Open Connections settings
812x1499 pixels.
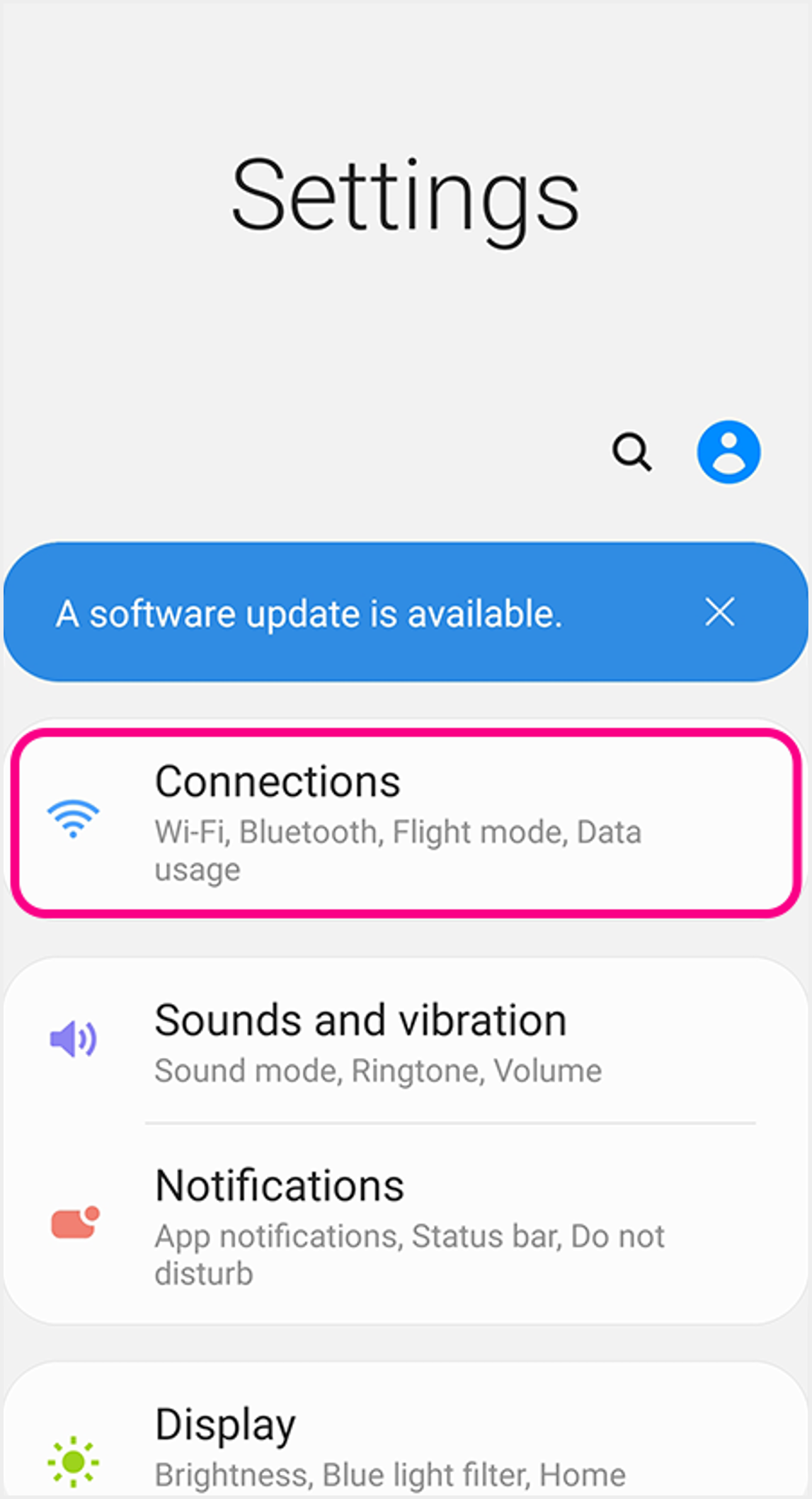[405, 823]
